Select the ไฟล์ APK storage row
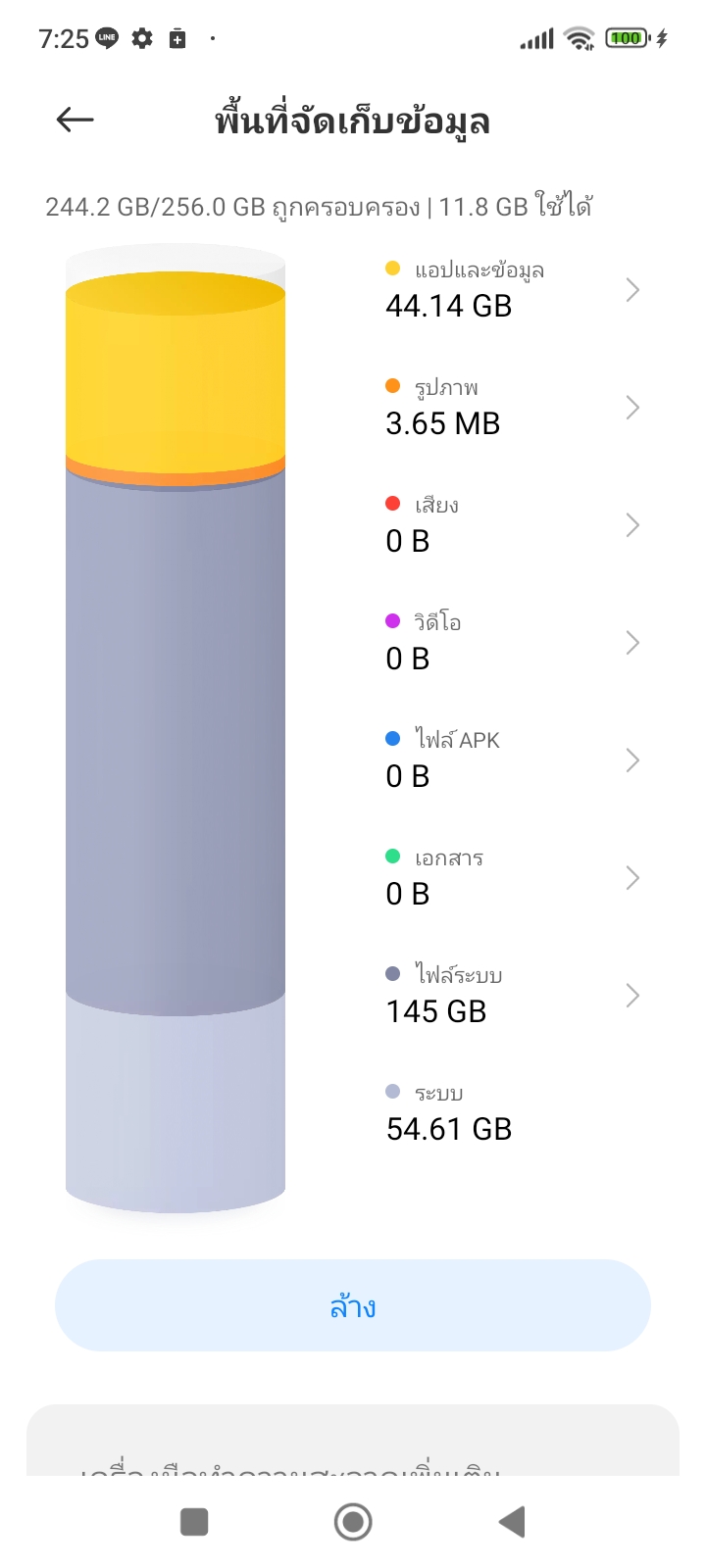This screenshot has width=706, height=1568. [x=510, y=760]
